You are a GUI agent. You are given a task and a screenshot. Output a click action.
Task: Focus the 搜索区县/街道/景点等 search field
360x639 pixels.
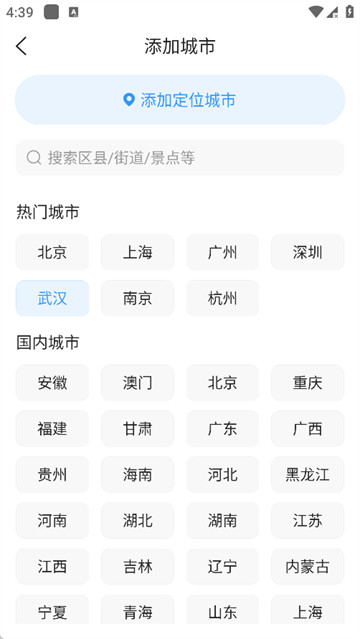coord(180,158)
